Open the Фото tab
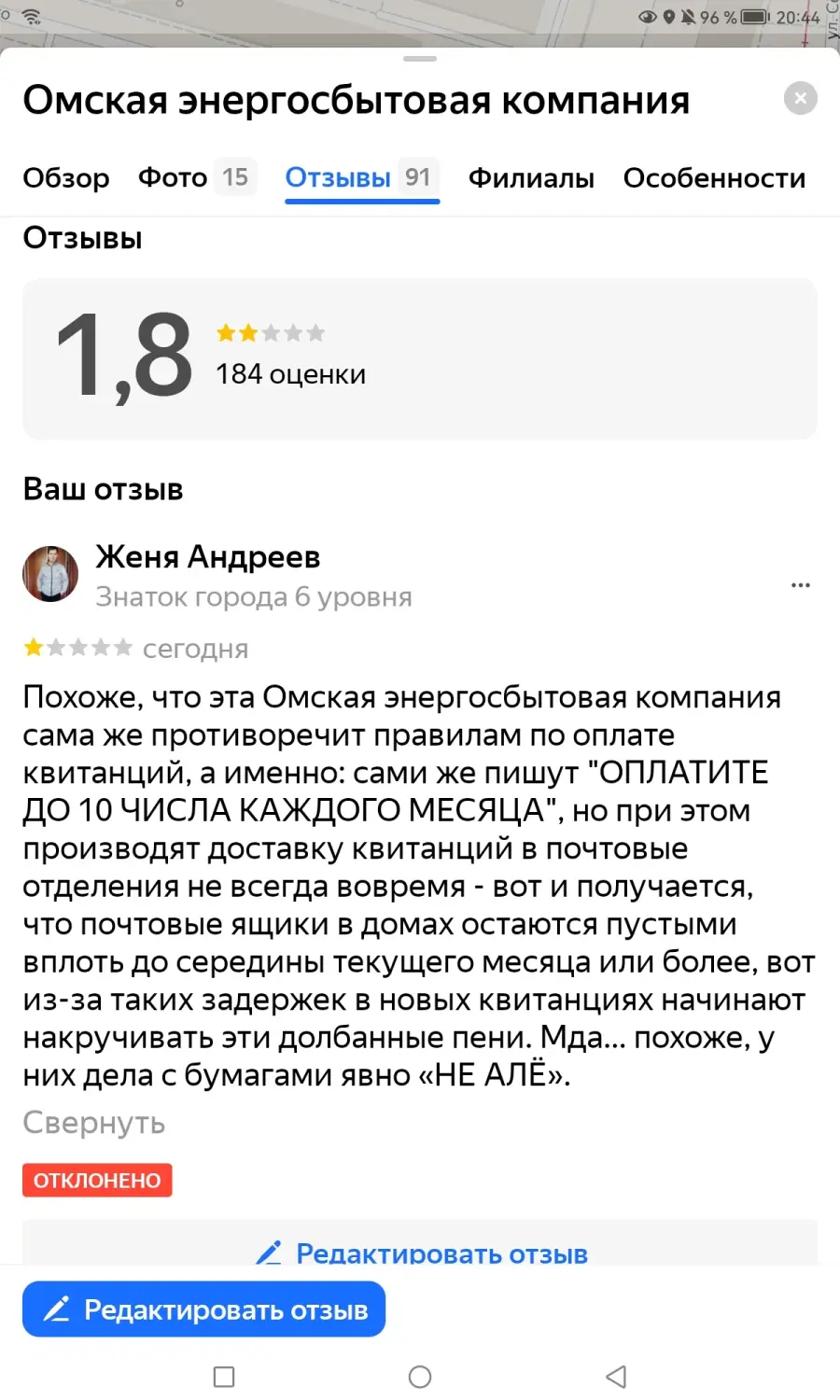Screen dimensions: 840x1400 (197, 177)
